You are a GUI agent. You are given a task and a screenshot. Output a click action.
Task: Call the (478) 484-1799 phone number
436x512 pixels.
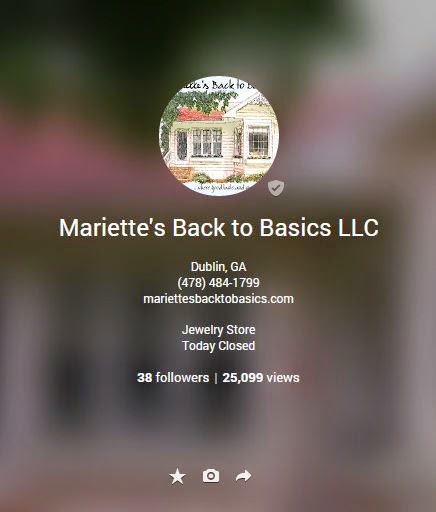point(218,283)
